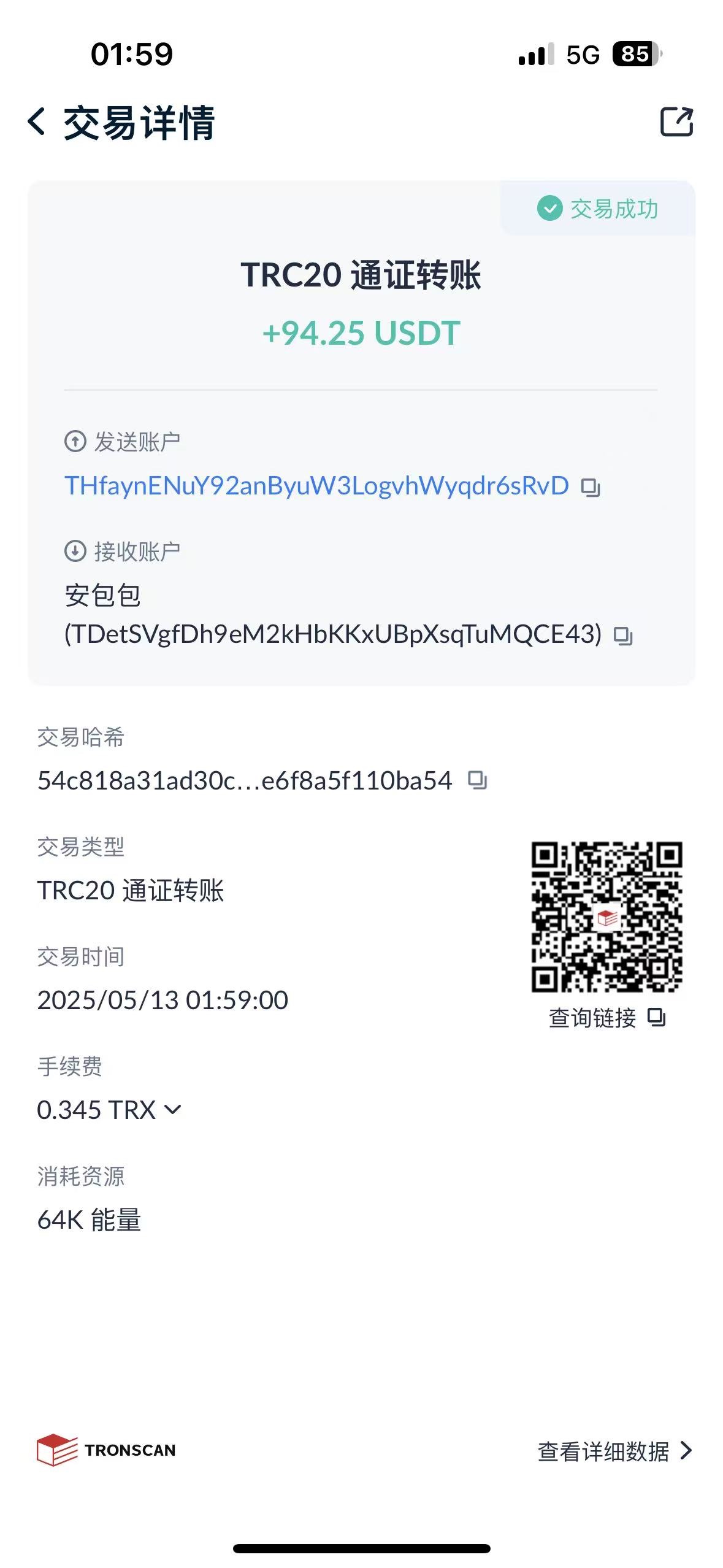Copy the query link
Screen dimensions: 723x1568
(x=656, y=1018)
